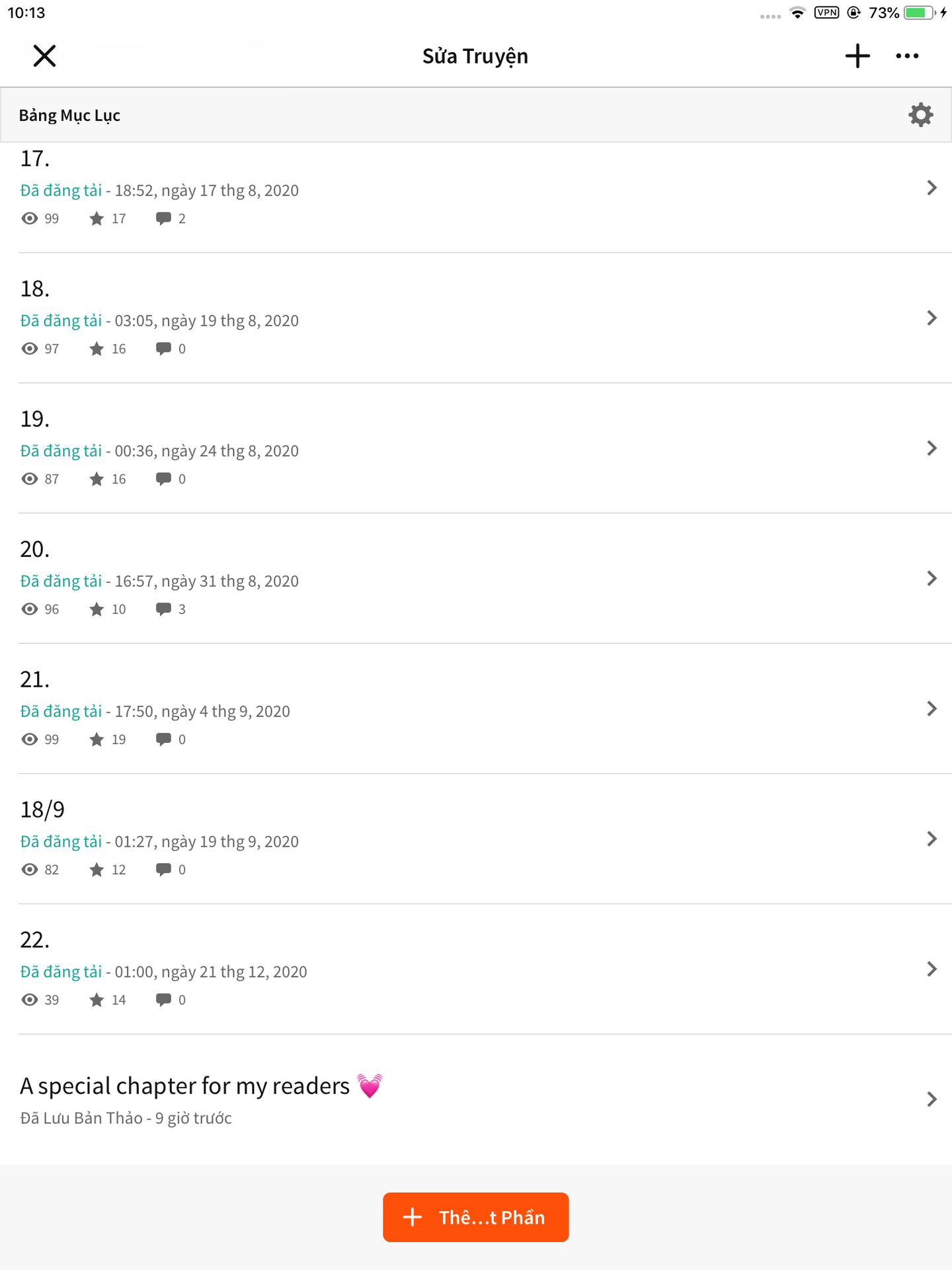Open chapter 22.
952x1270 pixels.
(x=476, y=969)
